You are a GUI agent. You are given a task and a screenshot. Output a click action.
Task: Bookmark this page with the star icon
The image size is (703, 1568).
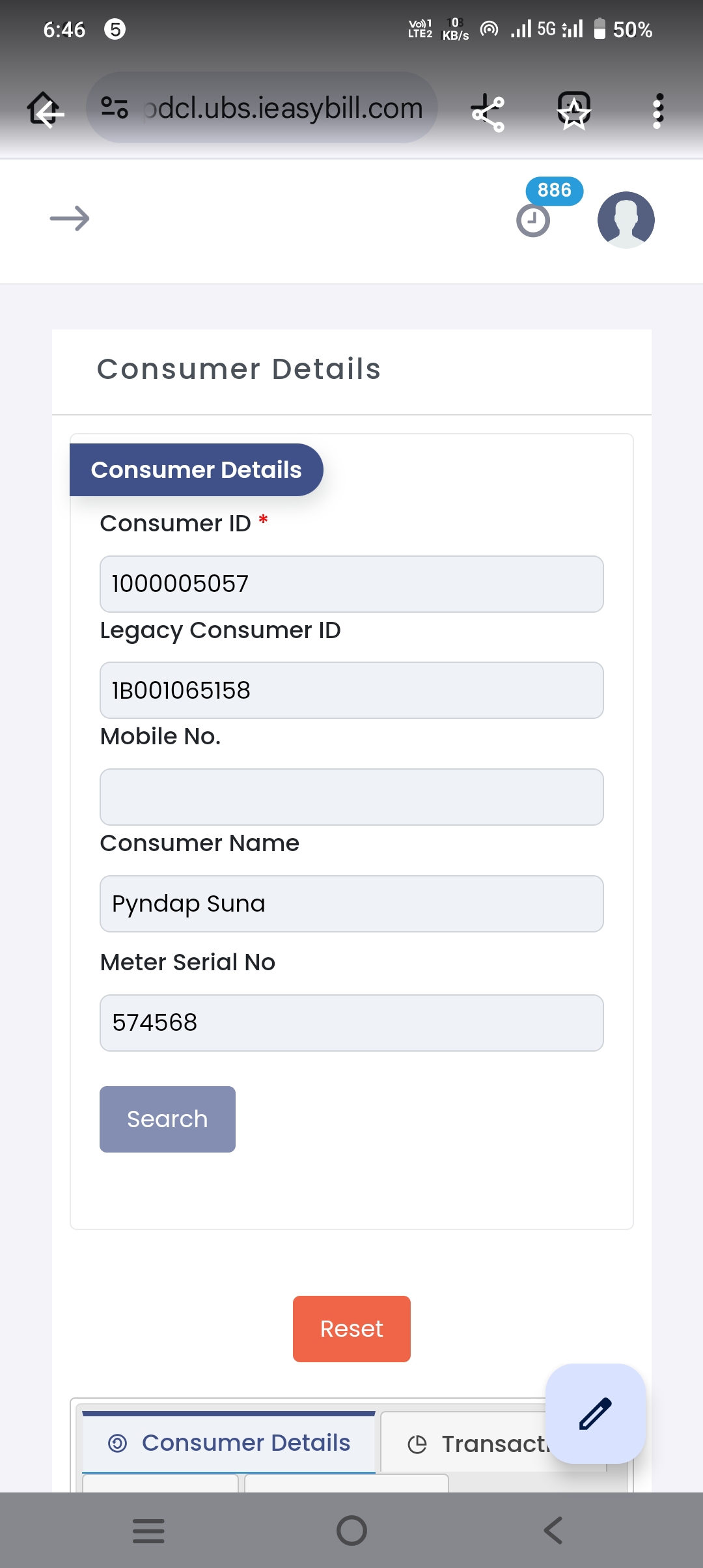point(574,110)
